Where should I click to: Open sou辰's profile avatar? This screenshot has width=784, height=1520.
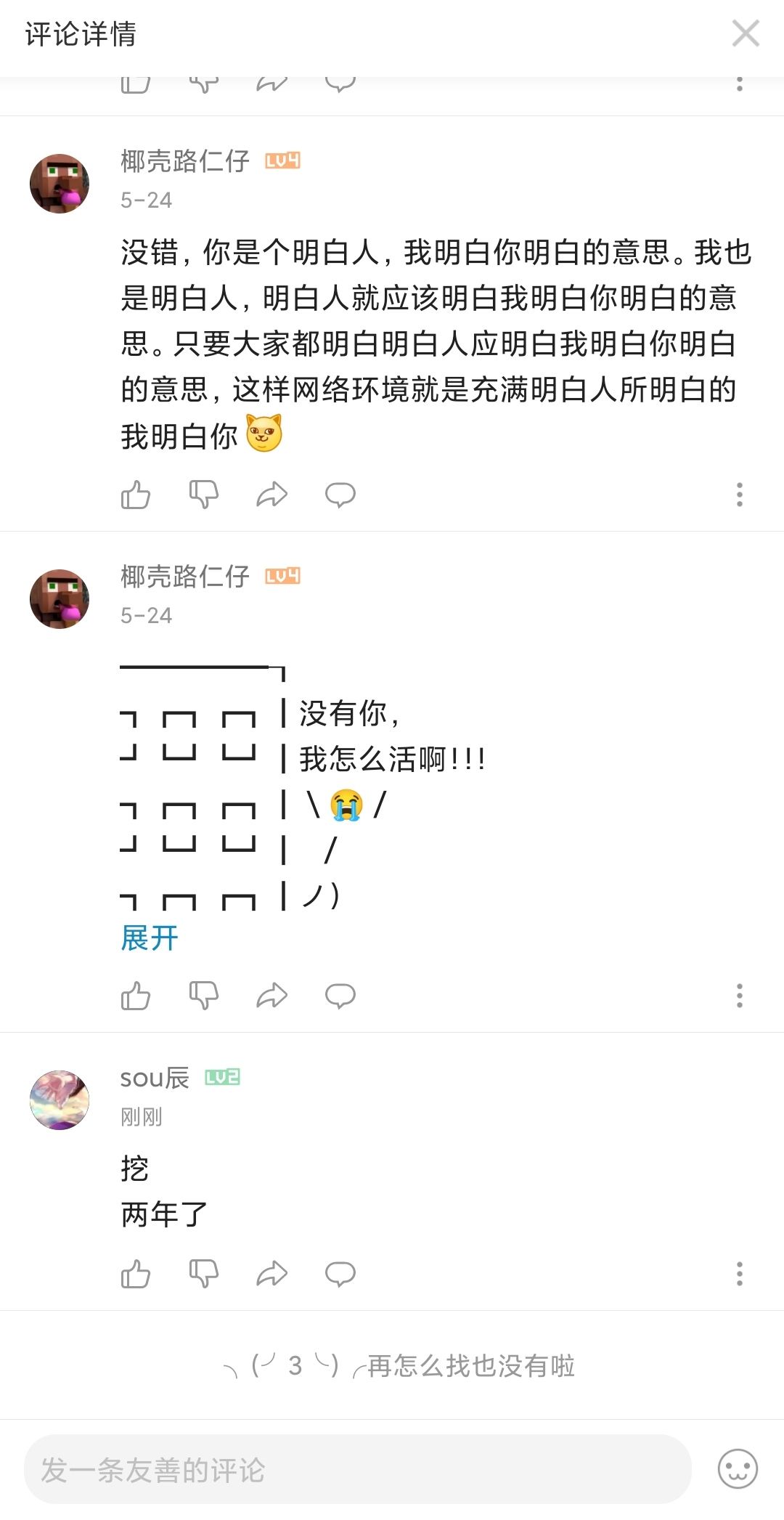tap(60, 1100)
